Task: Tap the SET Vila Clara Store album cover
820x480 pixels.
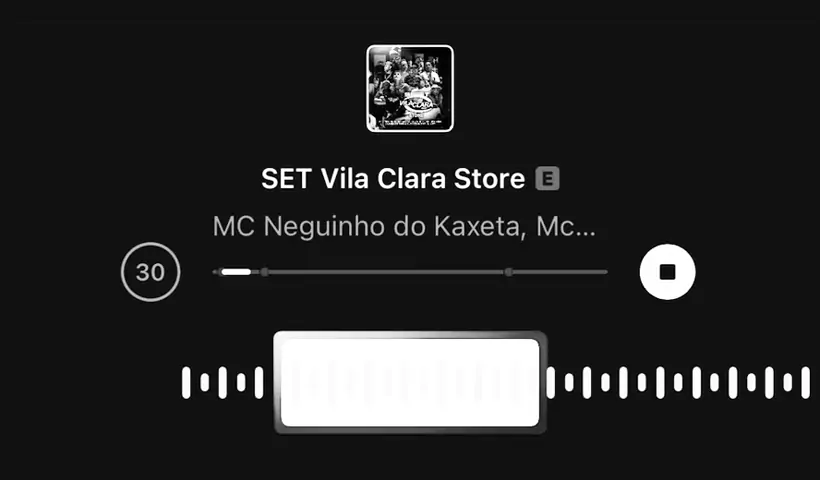Action: (410, 88)
